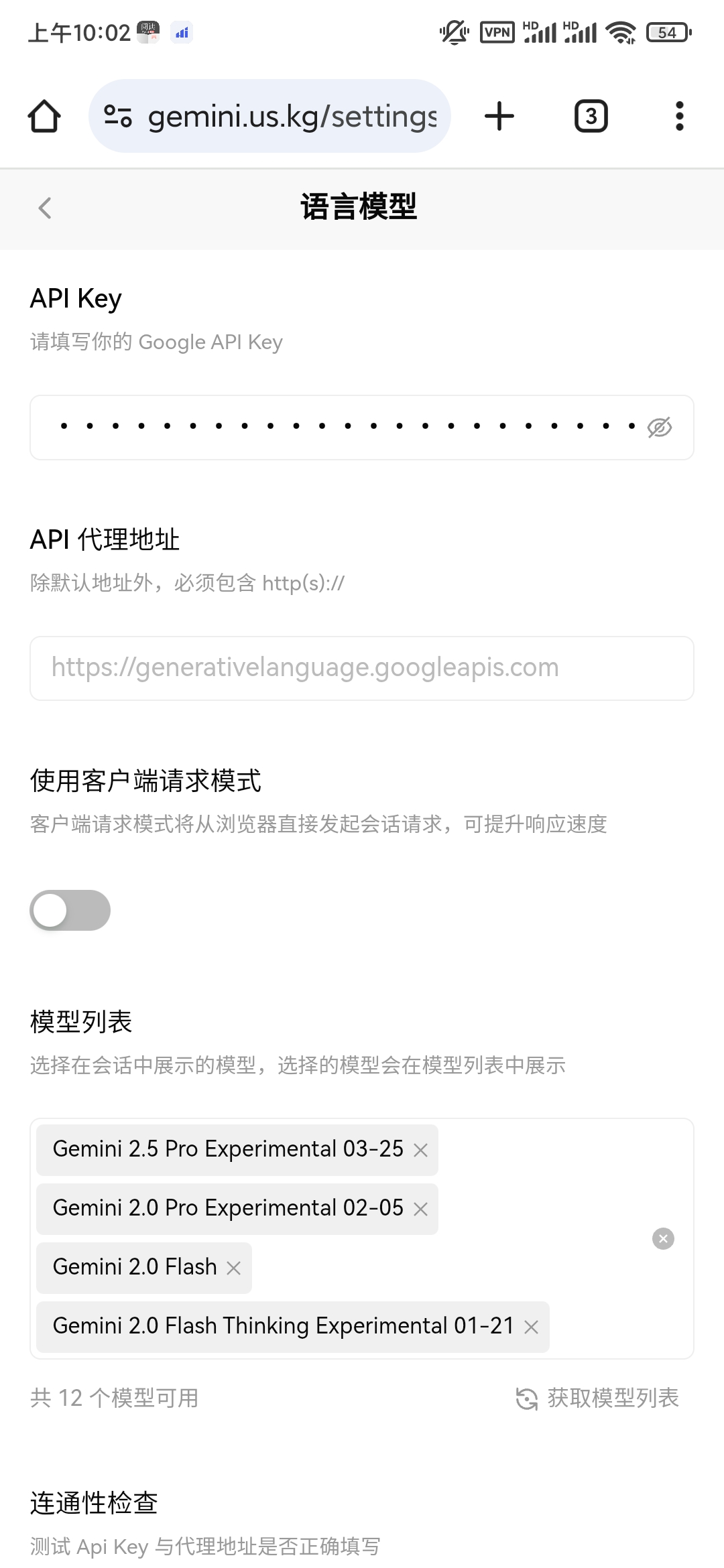Open the browser overflow menu
The image size is (724, 1568).
[x=679, y=117]
